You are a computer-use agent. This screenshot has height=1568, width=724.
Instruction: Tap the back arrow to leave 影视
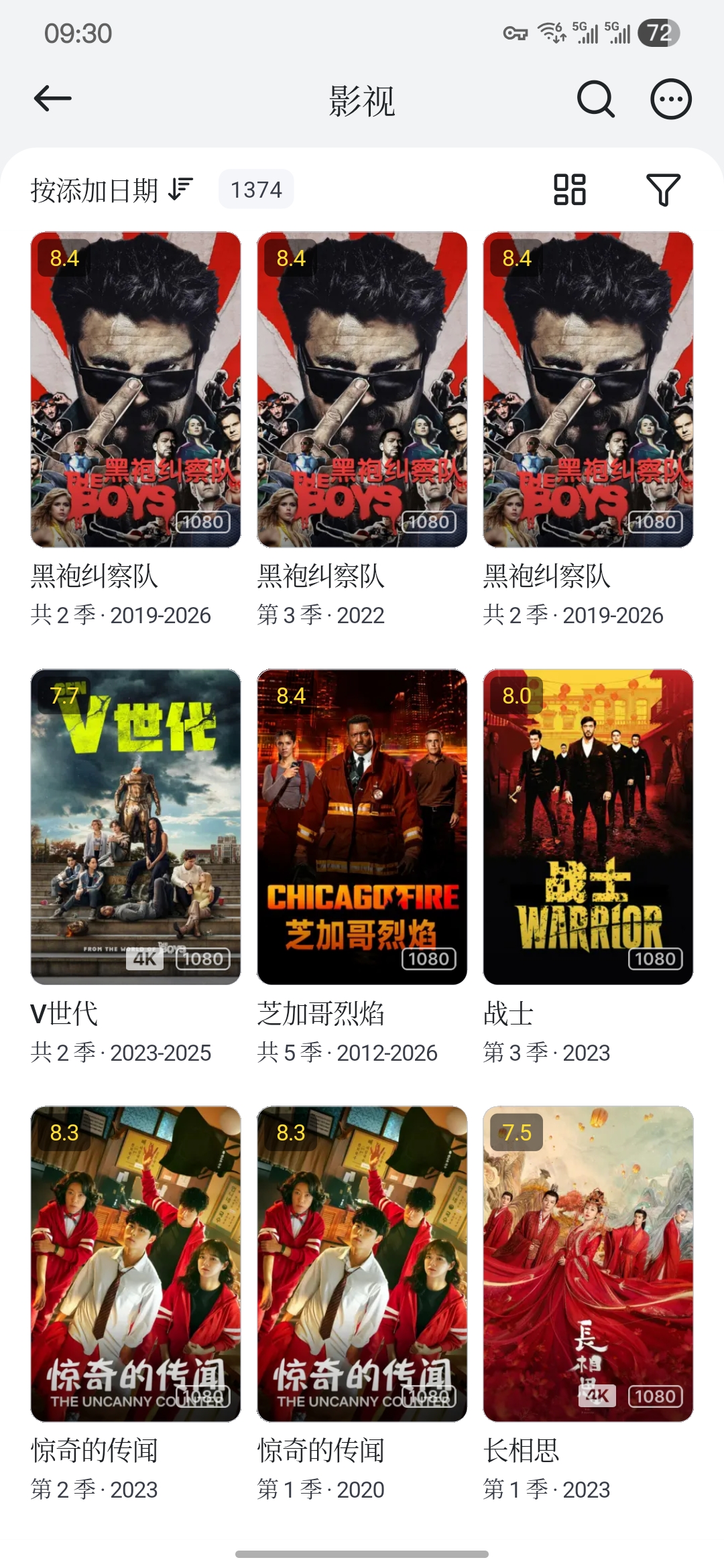51,98
